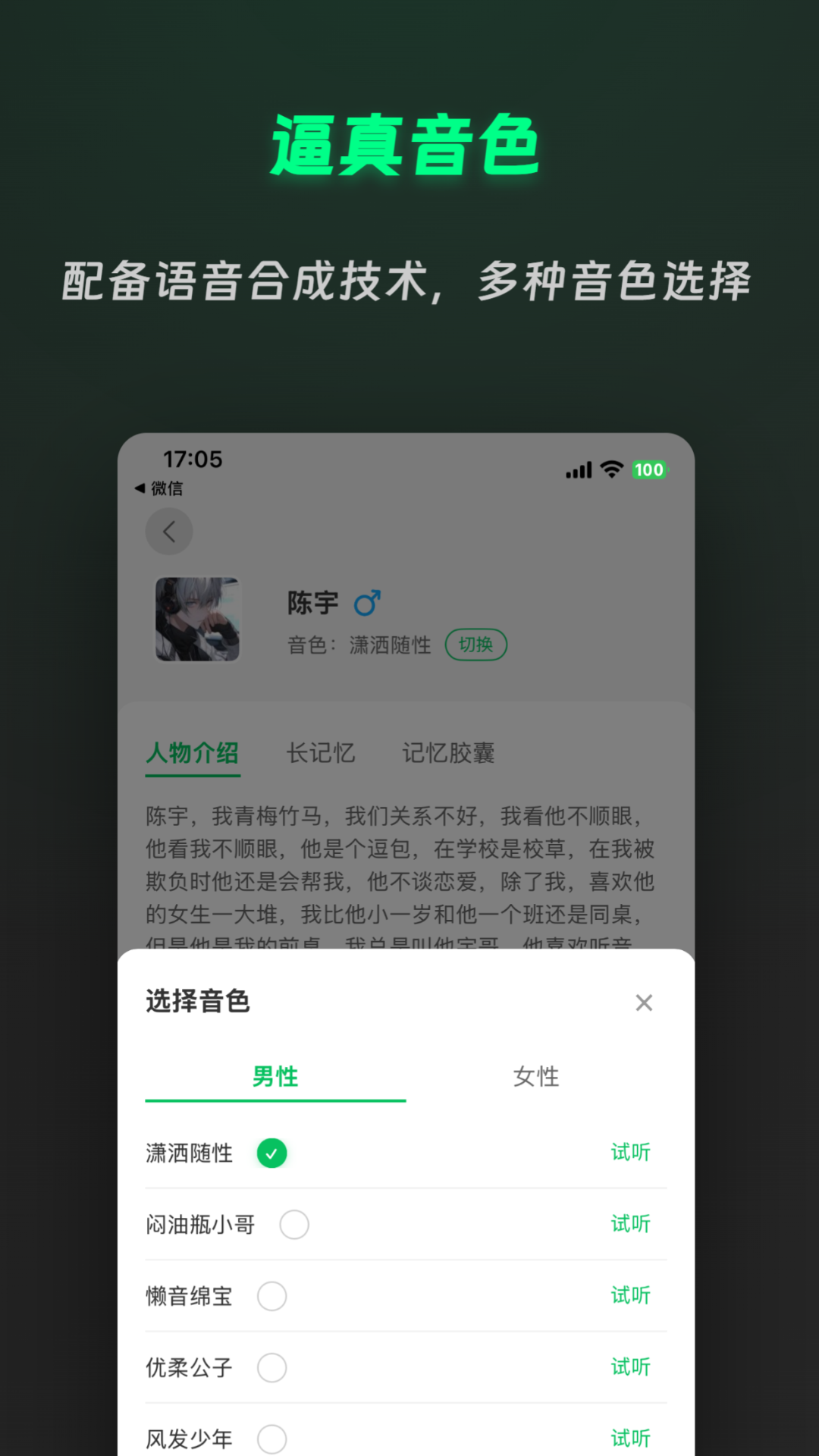Choose the 优柔公子 voice option

271,1368
